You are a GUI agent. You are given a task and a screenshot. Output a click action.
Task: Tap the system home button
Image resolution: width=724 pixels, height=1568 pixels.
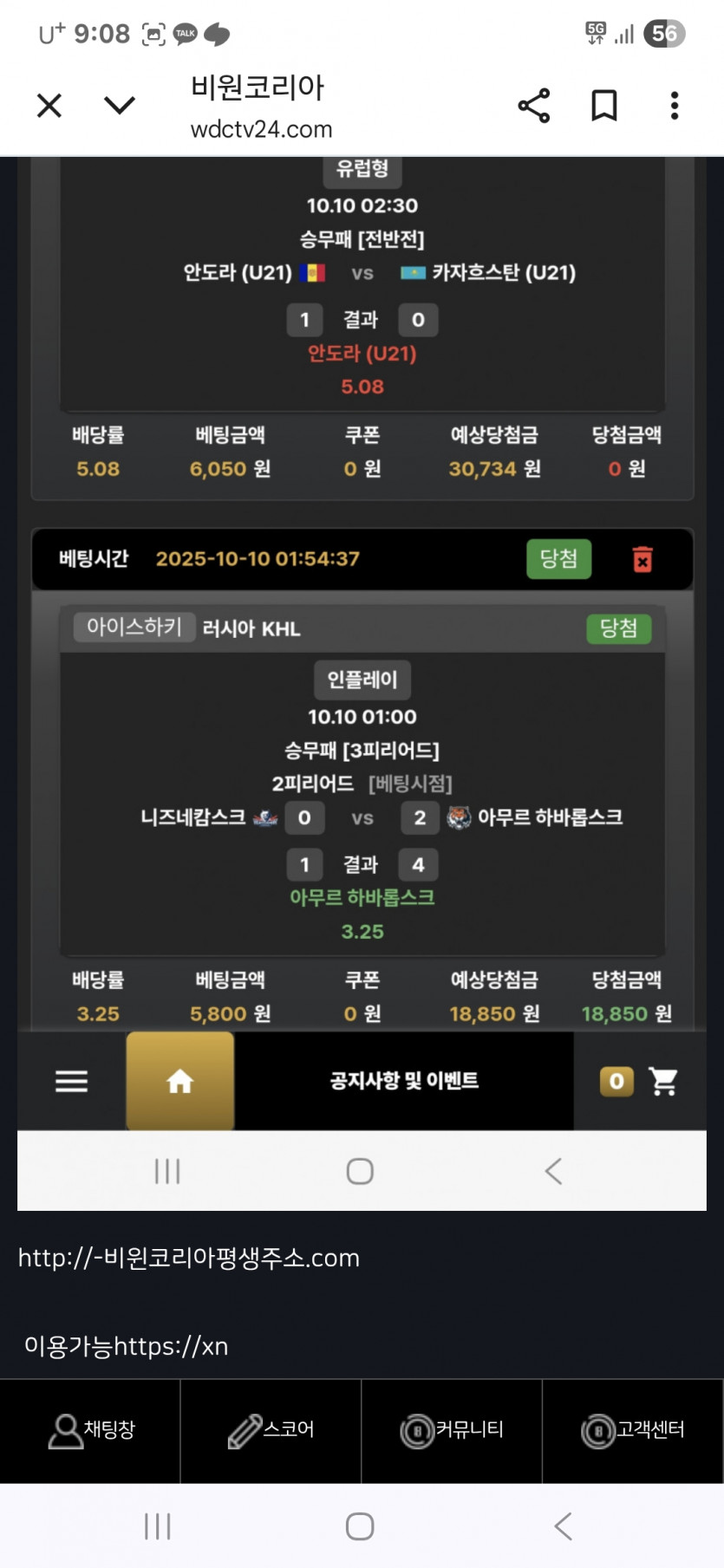pyautogui.click(x=360, y=1526)
